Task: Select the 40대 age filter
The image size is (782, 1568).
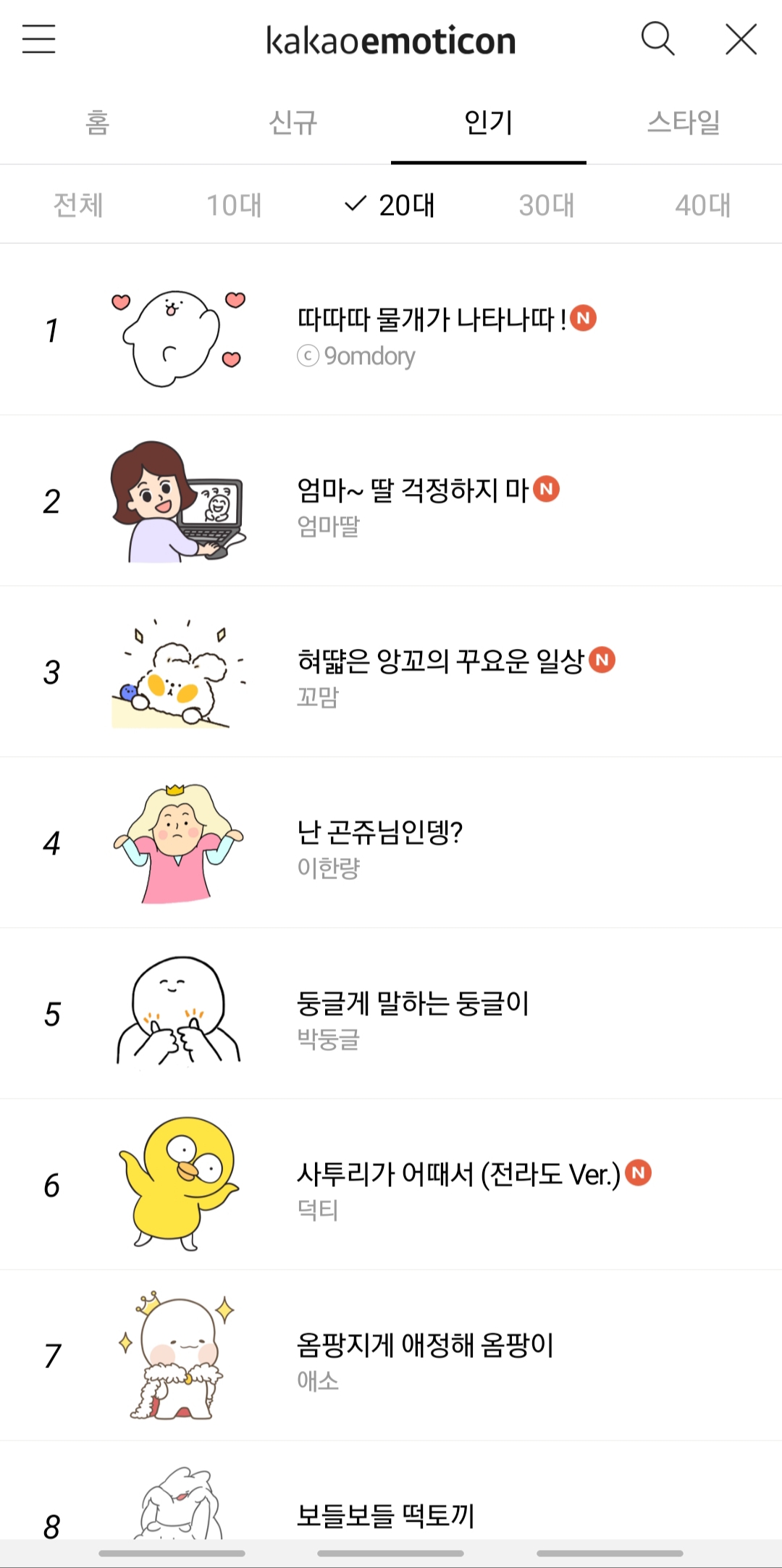Action: (702, 205)
